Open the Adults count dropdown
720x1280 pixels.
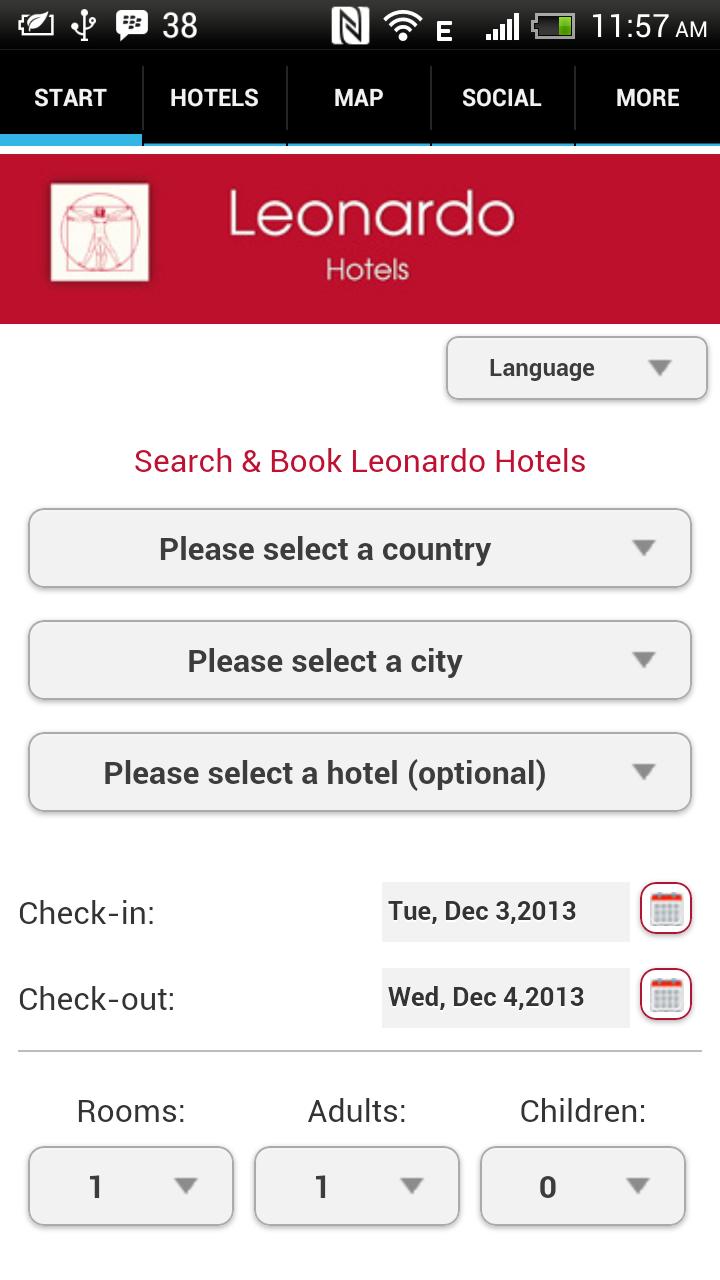point(356,1186)
